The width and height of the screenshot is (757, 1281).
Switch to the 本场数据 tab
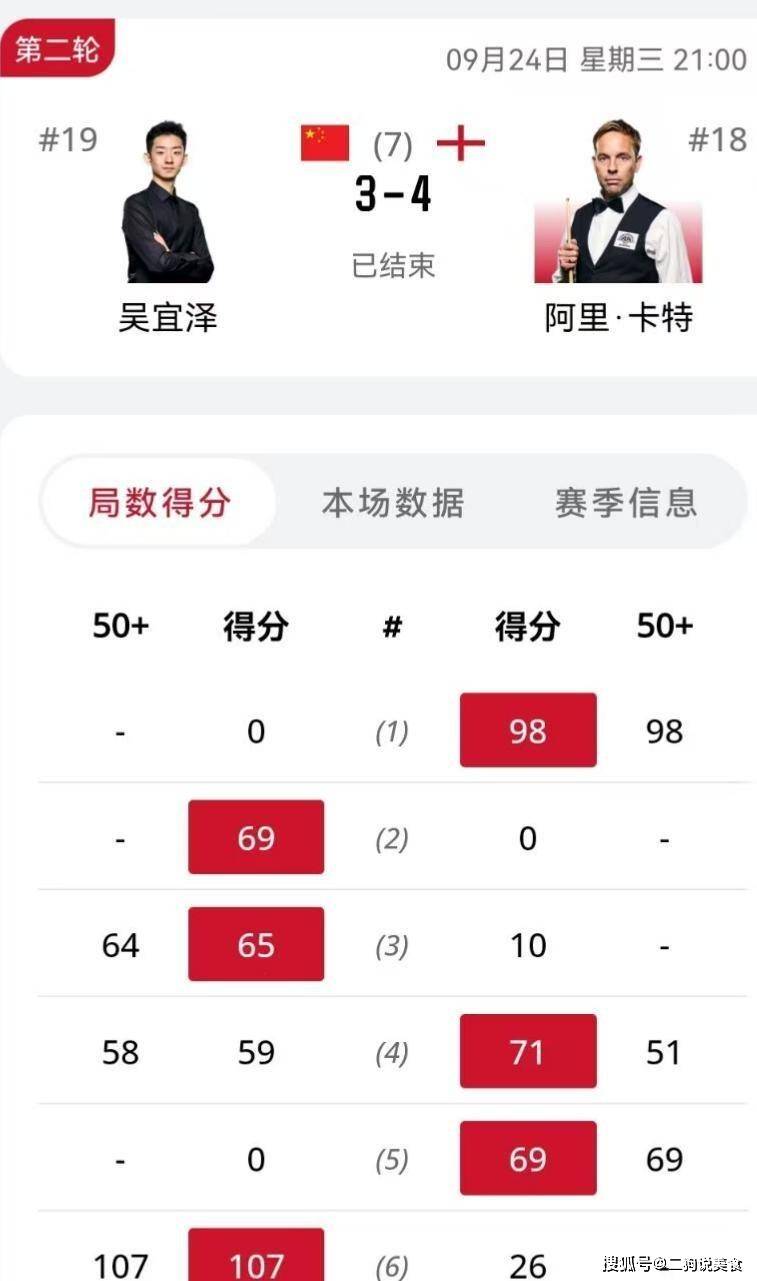point(392,502)
